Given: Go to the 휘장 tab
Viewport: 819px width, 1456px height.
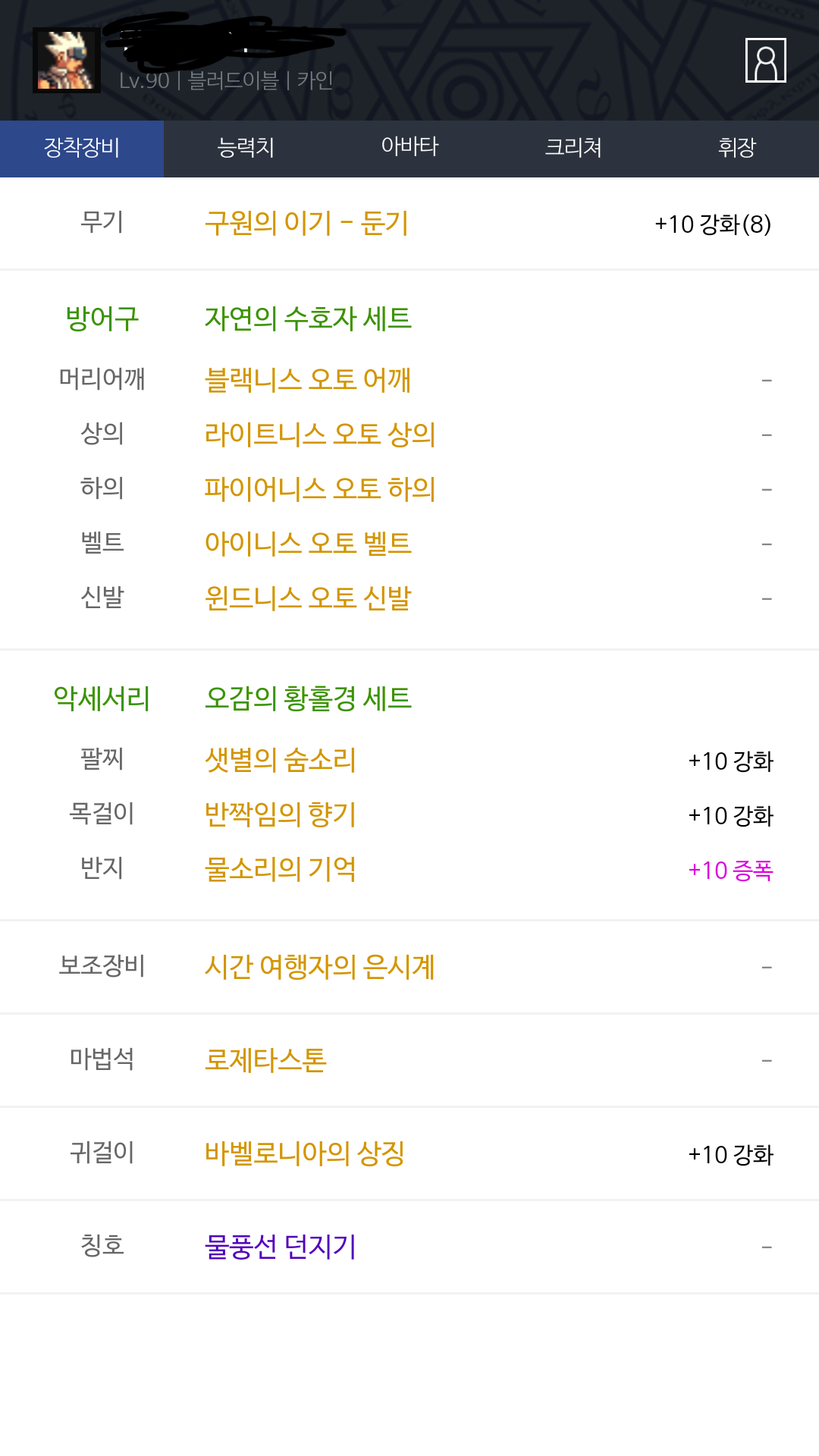Looking at the screenshot, I should coord(737,149).
